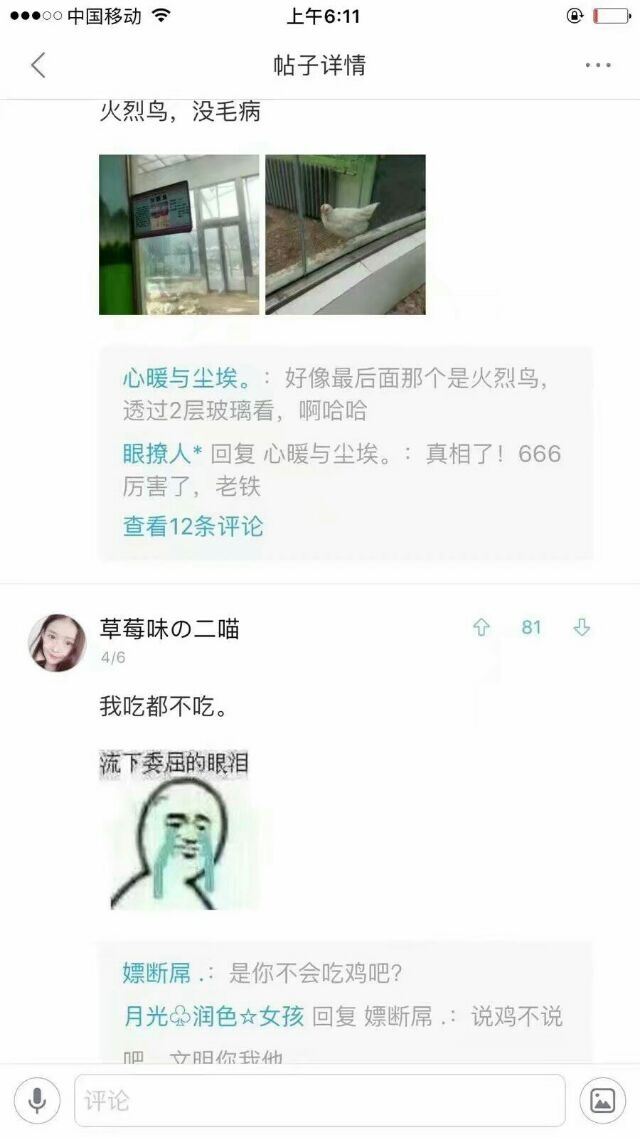Downvote 草莓味の二喵's comment
The height and width of the screenshot is (1138, 640).
582,628
